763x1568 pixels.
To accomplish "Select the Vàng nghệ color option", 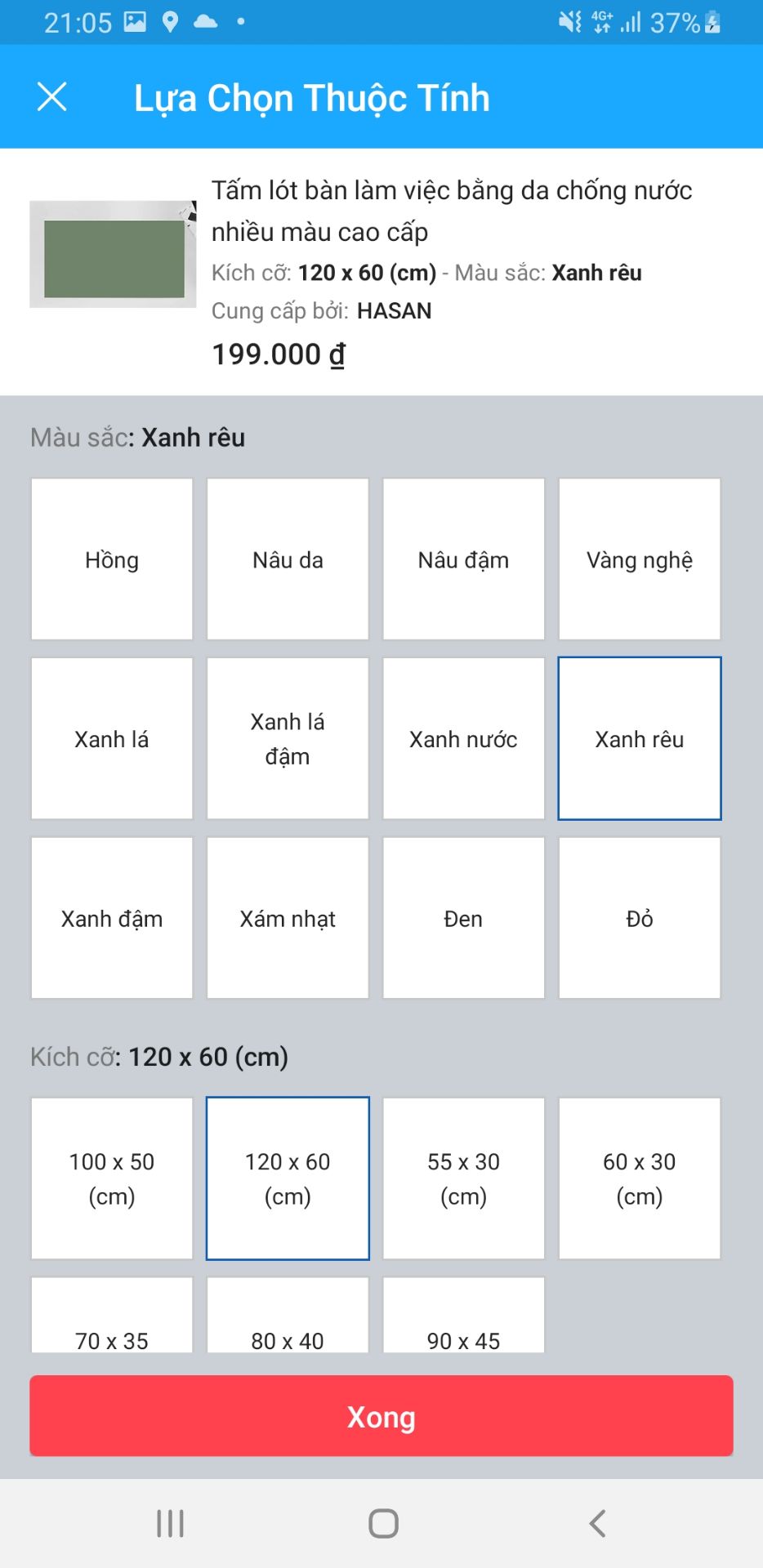I will tap(640, 559).
